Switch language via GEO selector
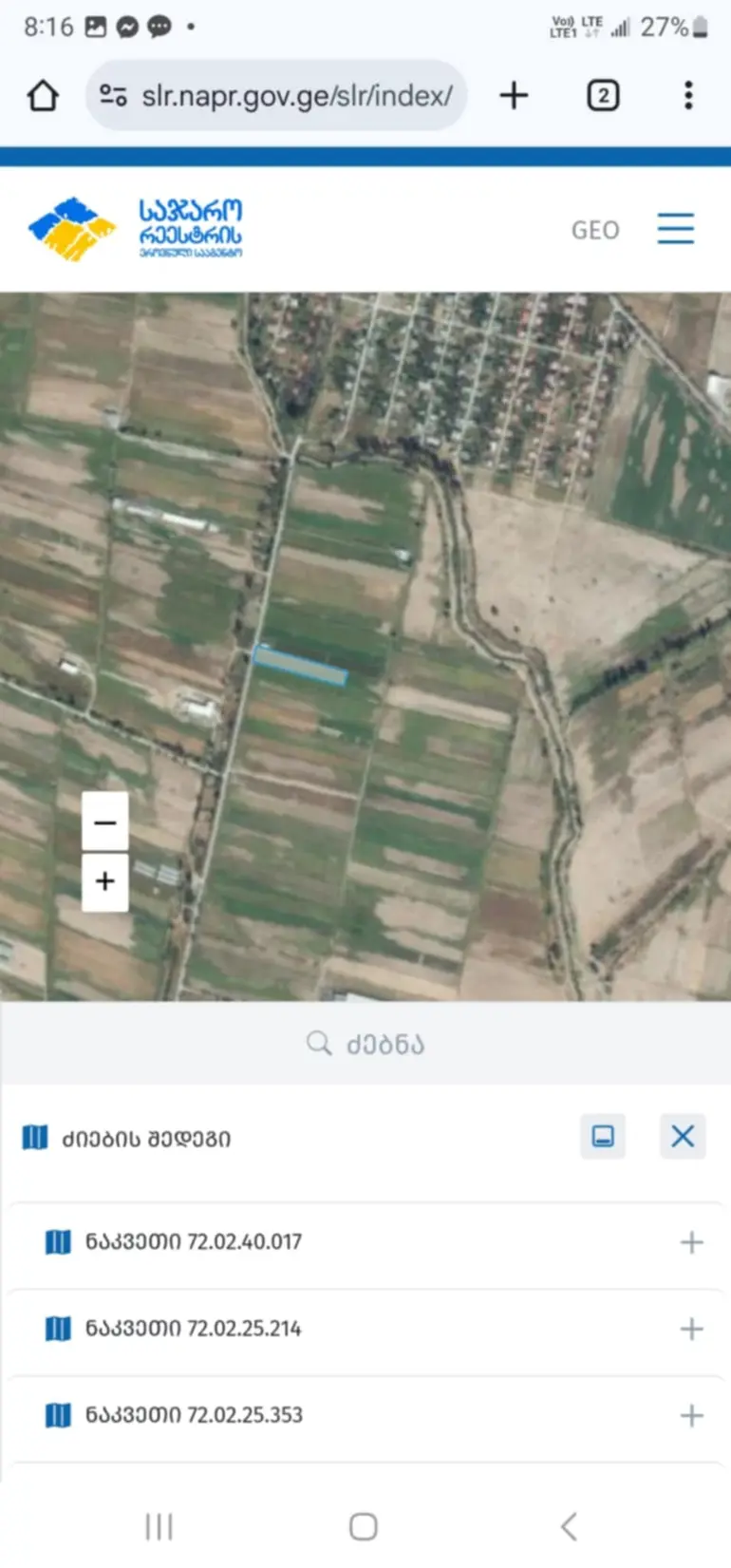This screenshot has width=731, height=1568. [595, 229]
